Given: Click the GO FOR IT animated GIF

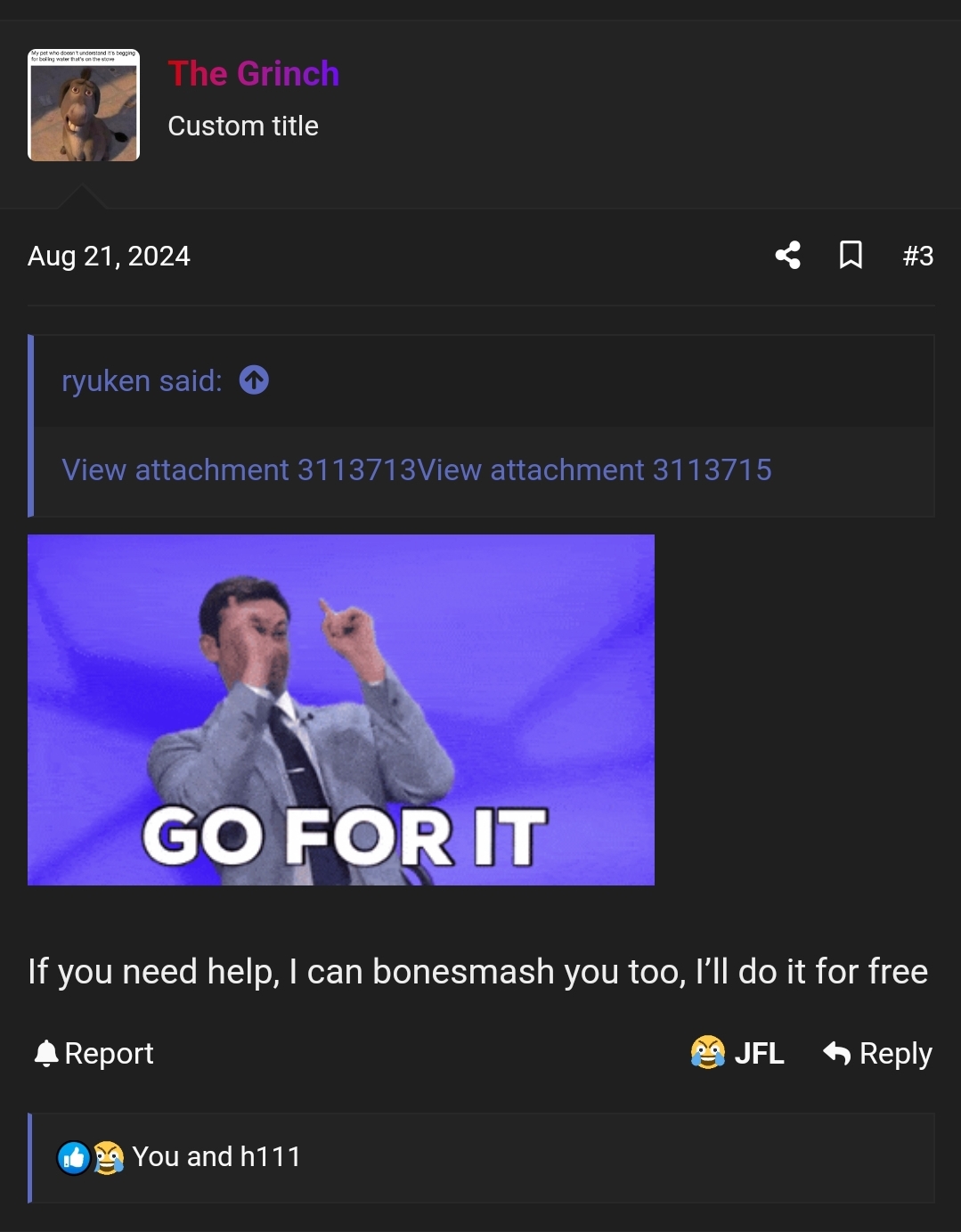Looking at the screenshot, I should (341, 709).
